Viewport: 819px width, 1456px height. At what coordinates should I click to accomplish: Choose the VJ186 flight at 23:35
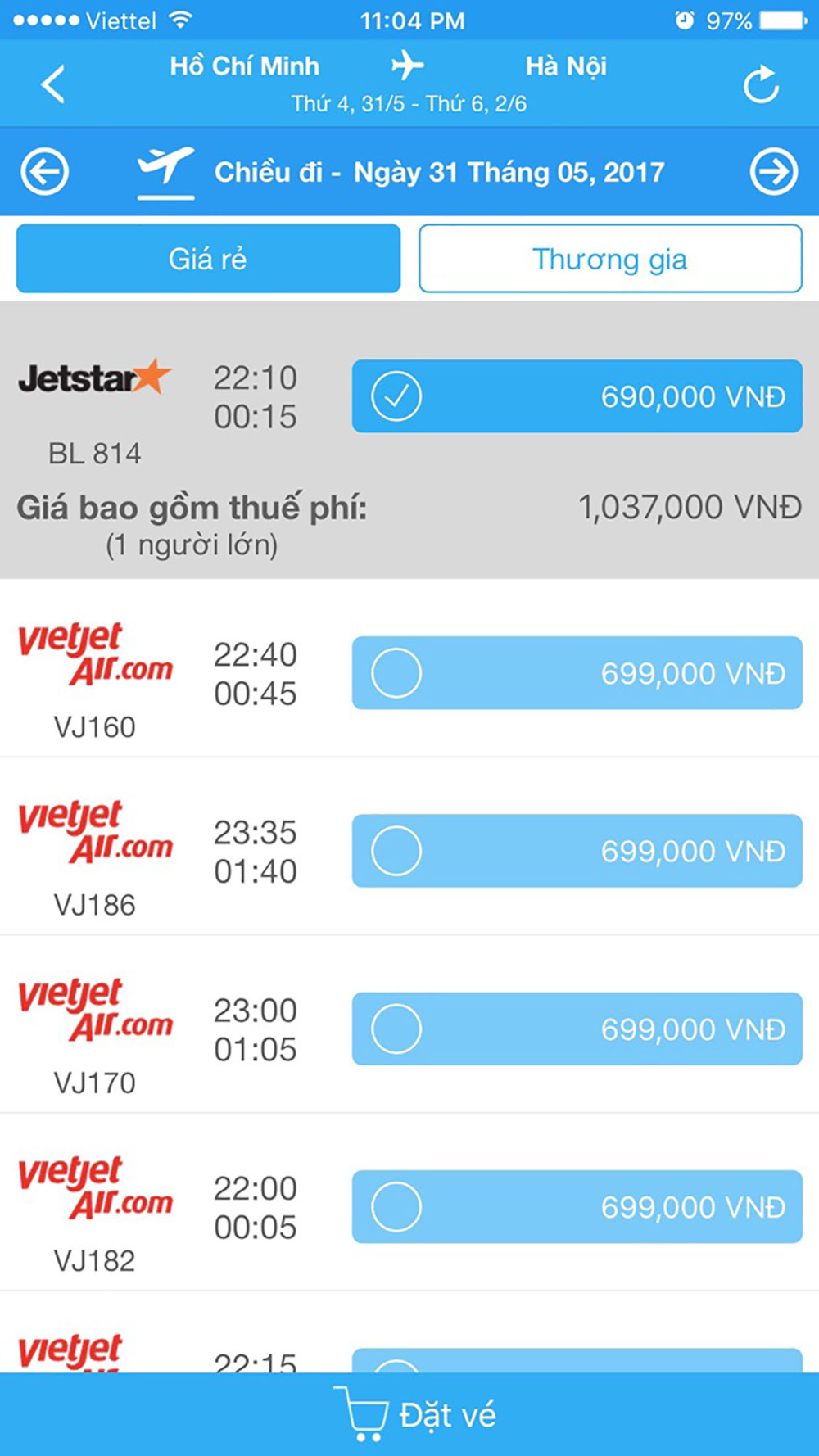[577, 851]
